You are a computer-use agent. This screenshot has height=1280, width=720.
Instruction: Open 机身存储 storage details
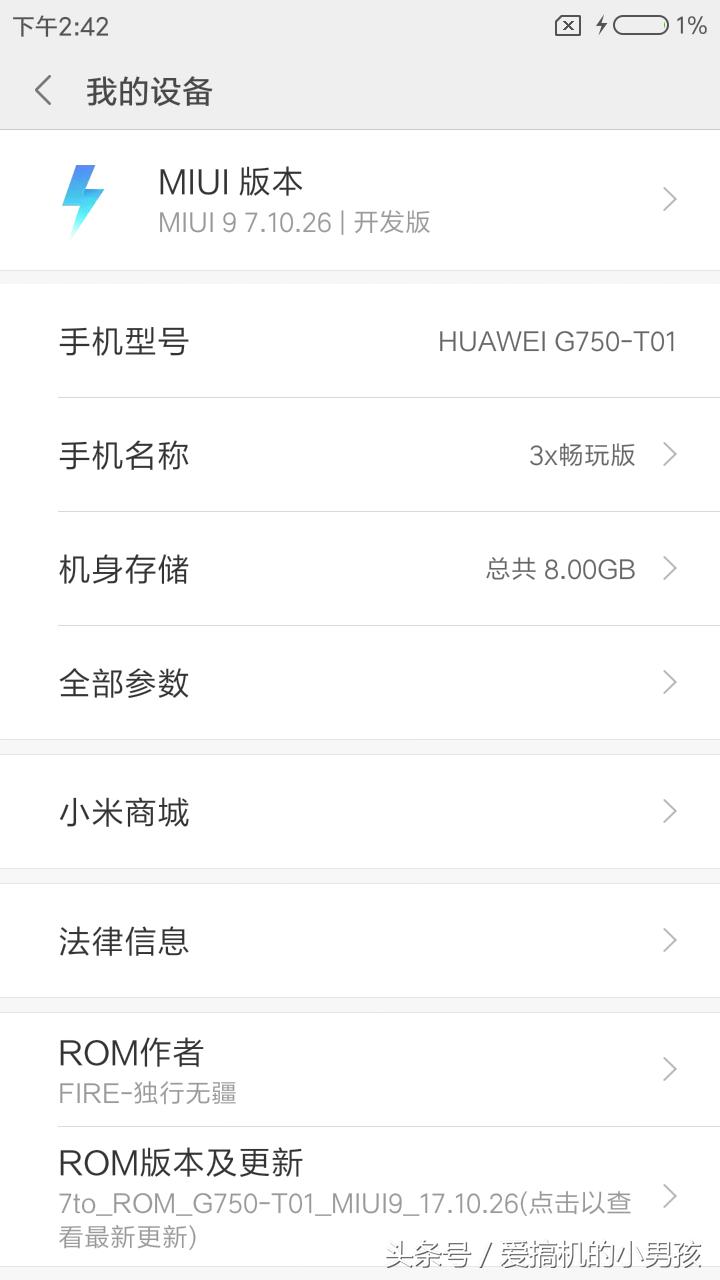[x=360, y=568]
